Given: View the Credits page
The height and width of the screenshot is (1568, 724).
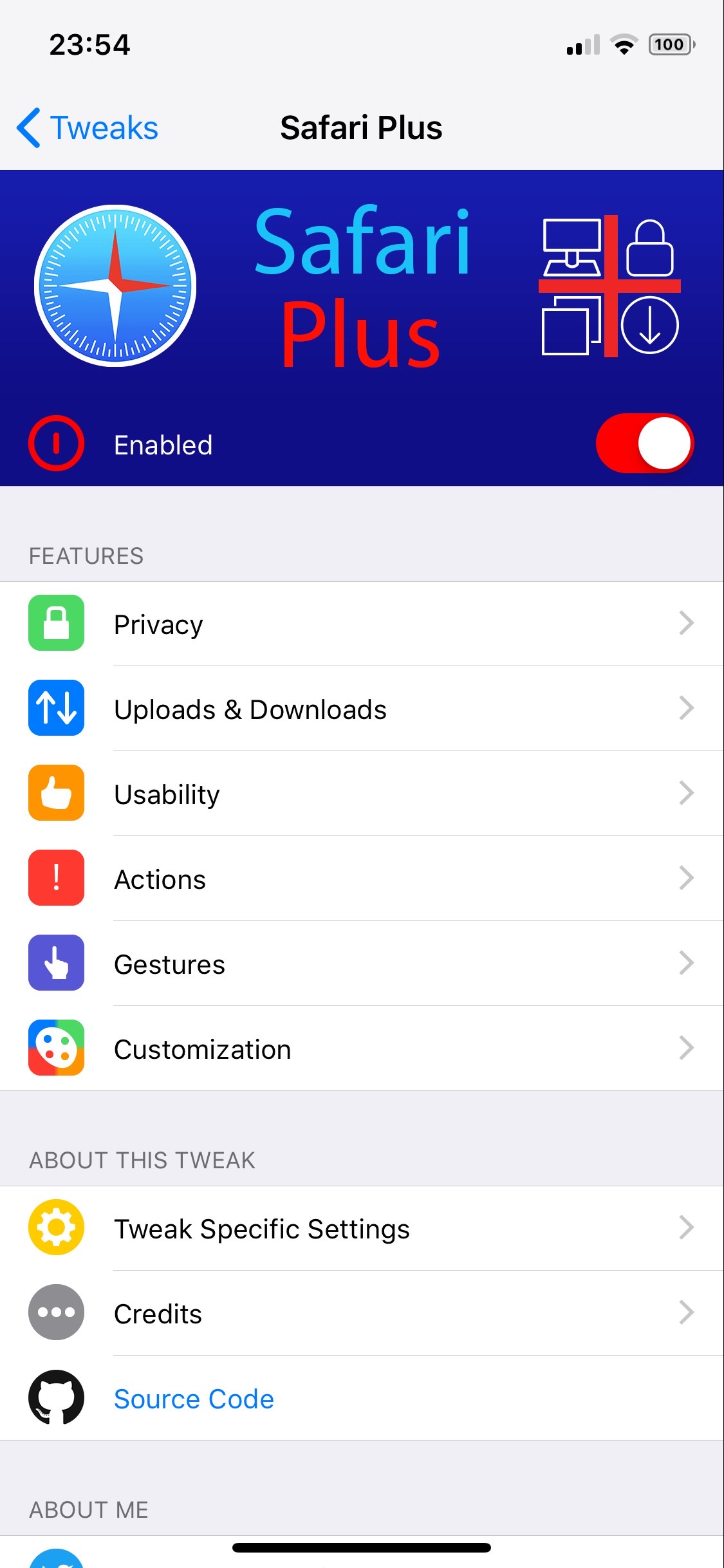Looking at the screenshot, I should pyautogui.click(x=362, y=1313).
